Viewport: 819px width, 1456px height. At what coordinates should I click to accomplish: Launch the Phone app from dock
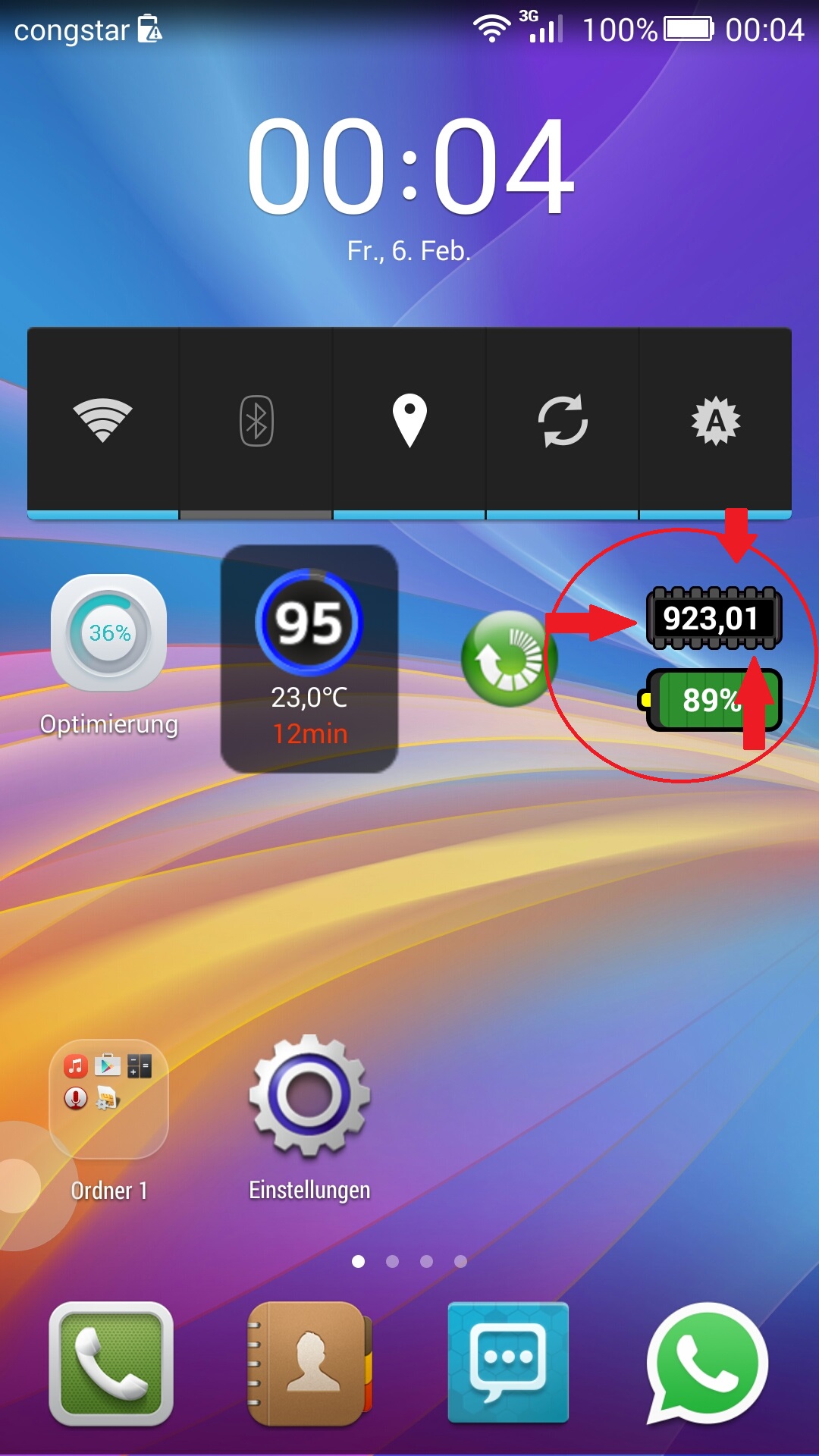111,1363
